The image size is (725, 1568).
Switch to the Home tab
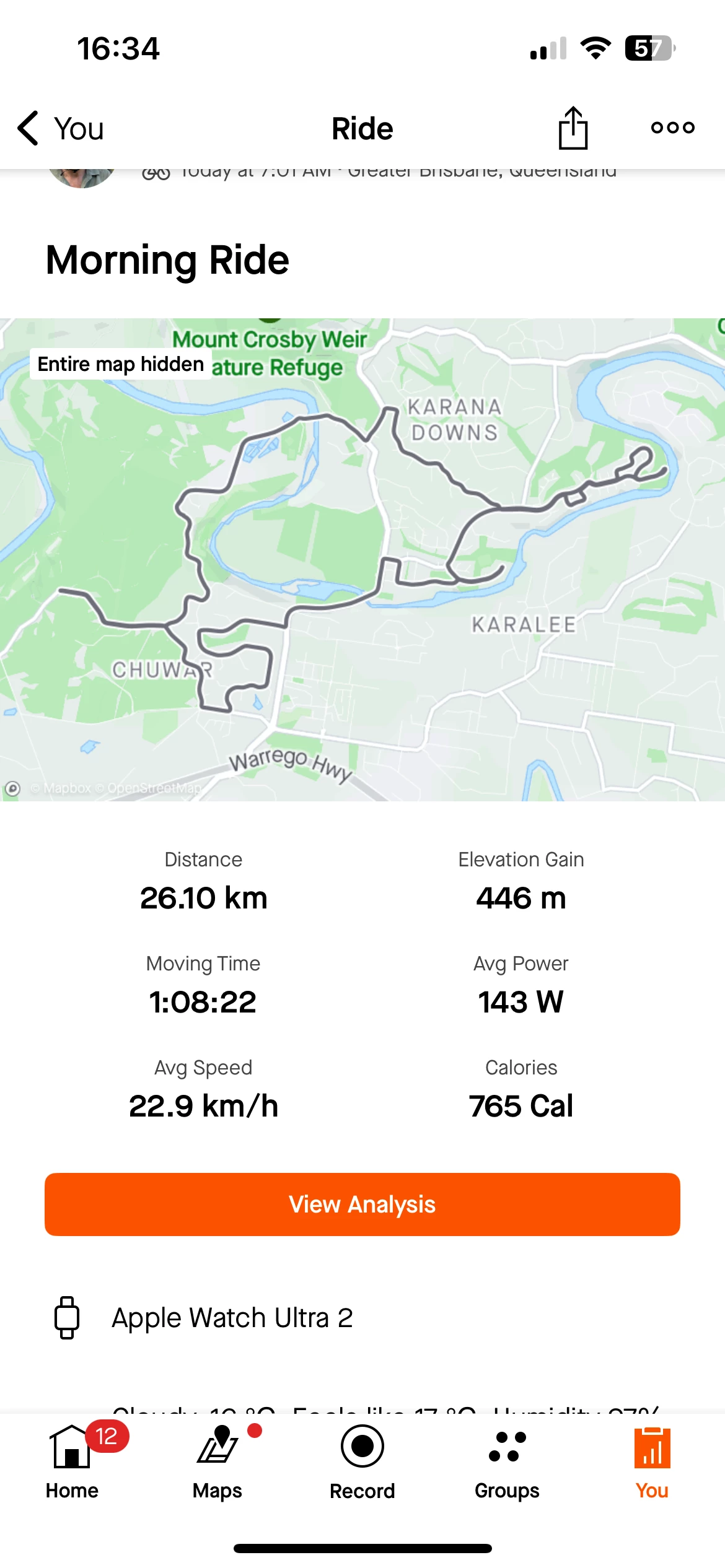point(72,1461)
